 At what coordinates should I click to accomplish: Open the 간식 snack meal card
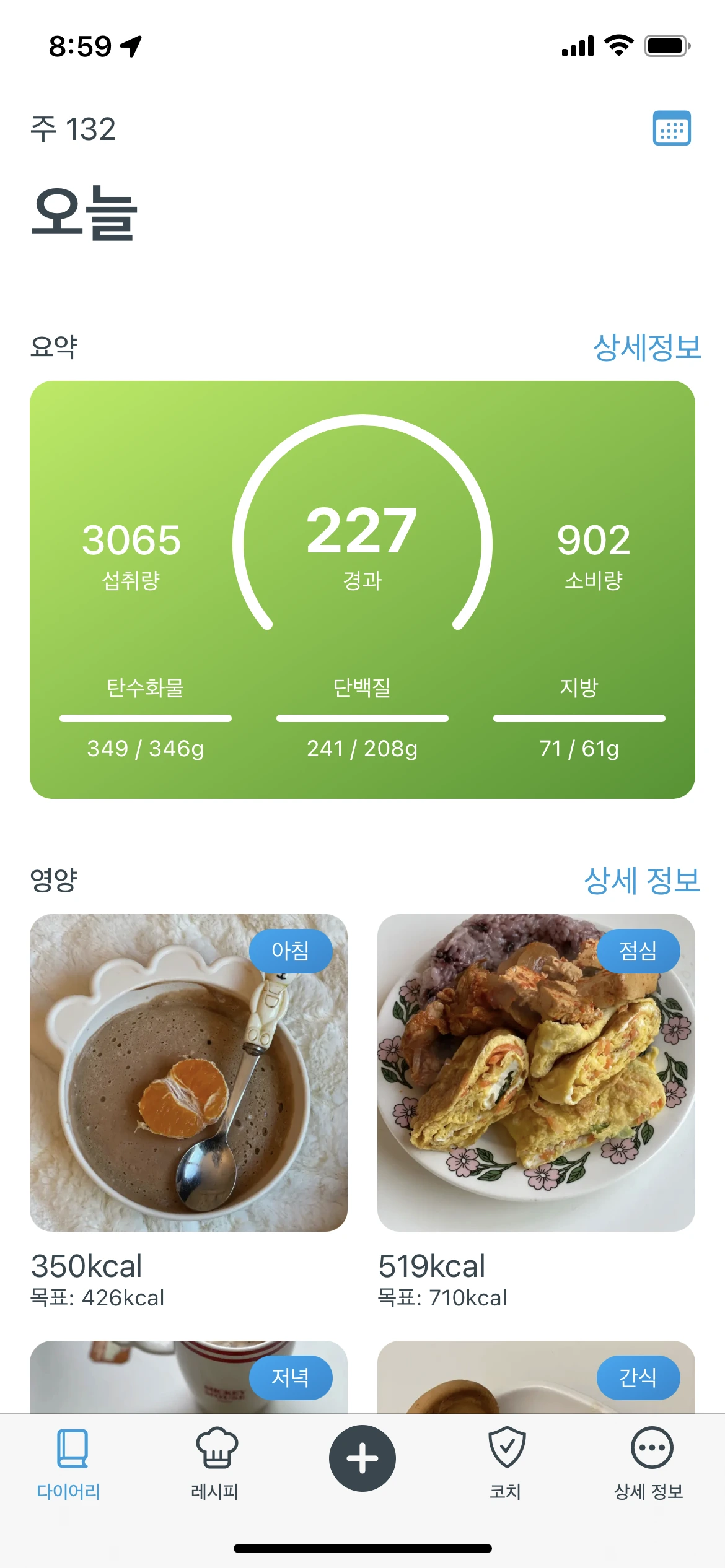coord(536,1377)
